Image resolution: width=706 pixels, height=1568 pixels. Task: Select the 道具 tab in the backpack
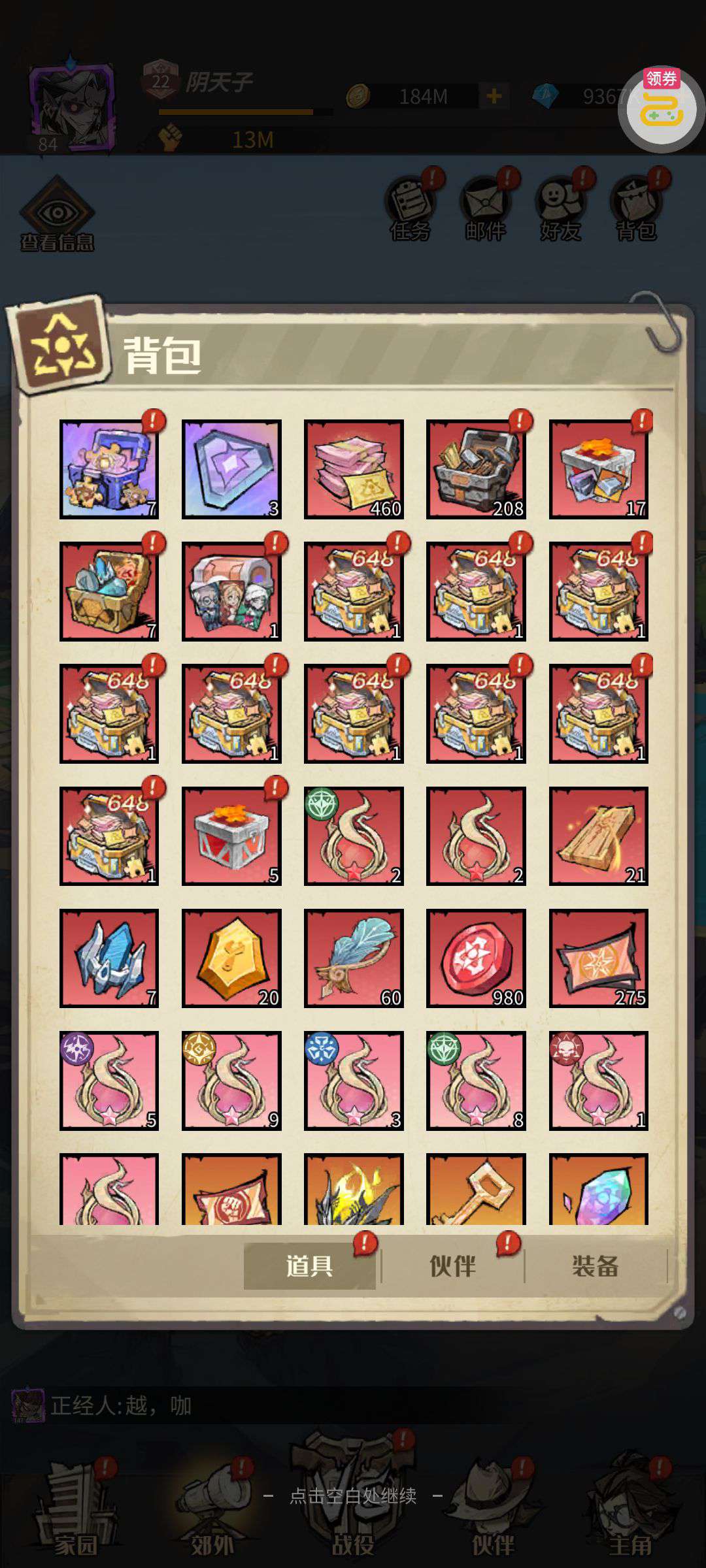[310, 1266]
